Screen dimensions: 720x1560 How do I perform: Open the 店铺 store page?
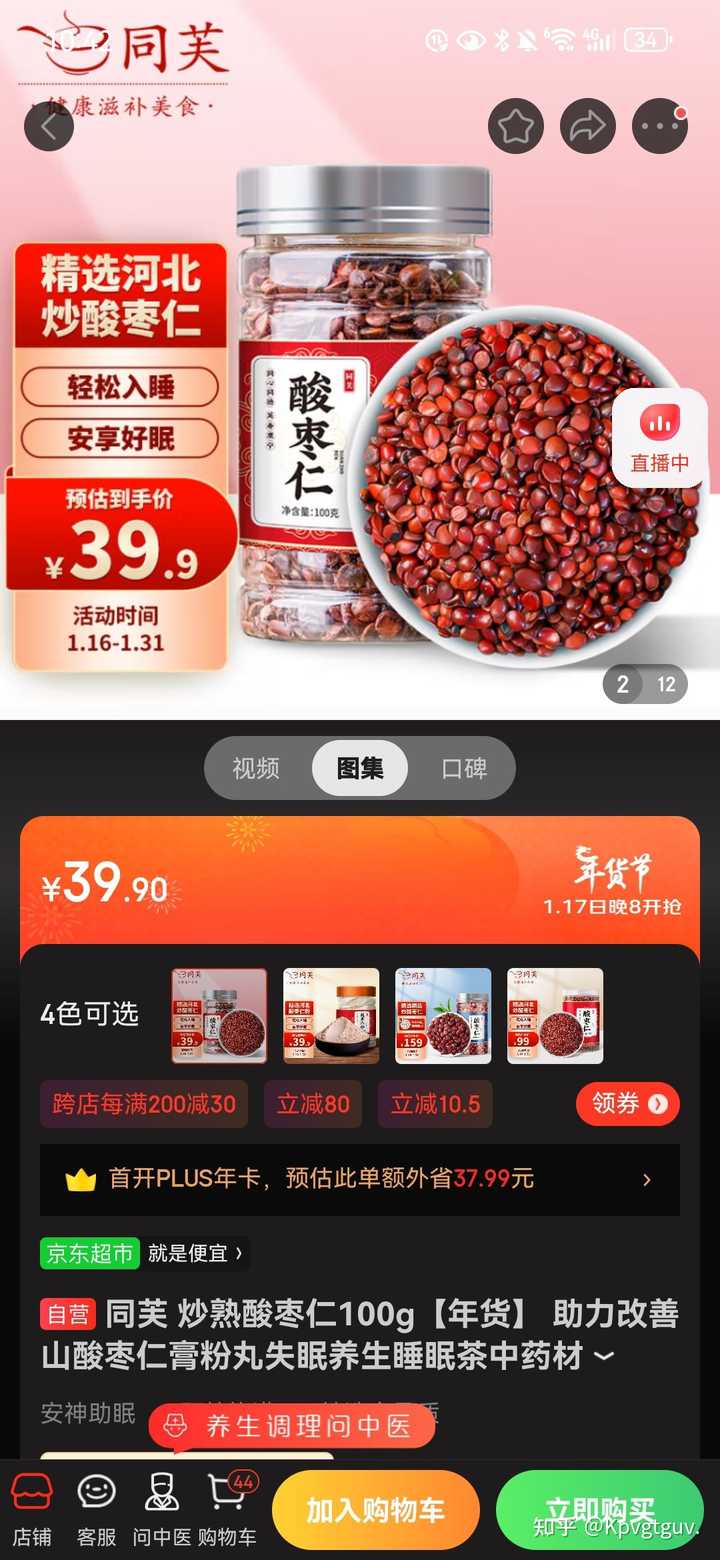tap(31, 1509)
